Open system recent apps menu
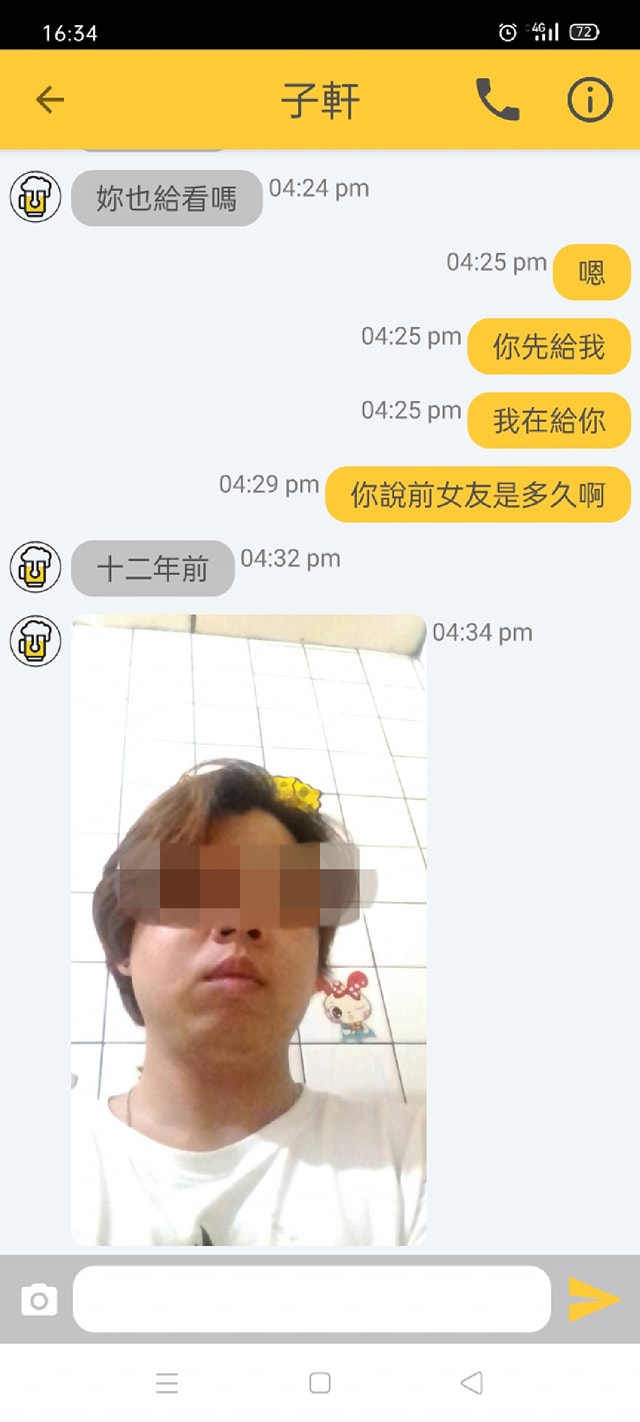 [167, 1383]
